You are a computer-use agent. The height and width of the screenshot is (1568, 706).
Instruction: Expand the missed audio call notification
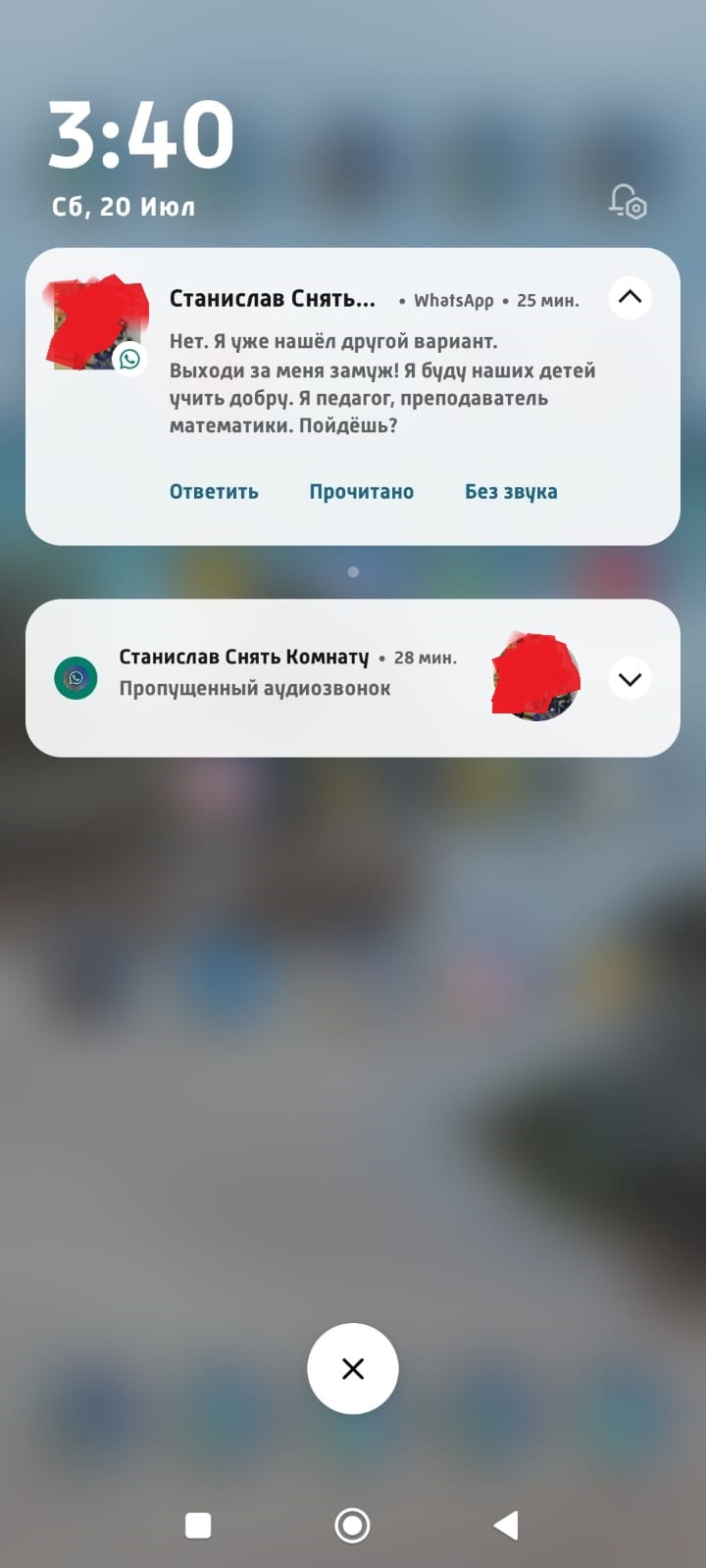(630, 678)
